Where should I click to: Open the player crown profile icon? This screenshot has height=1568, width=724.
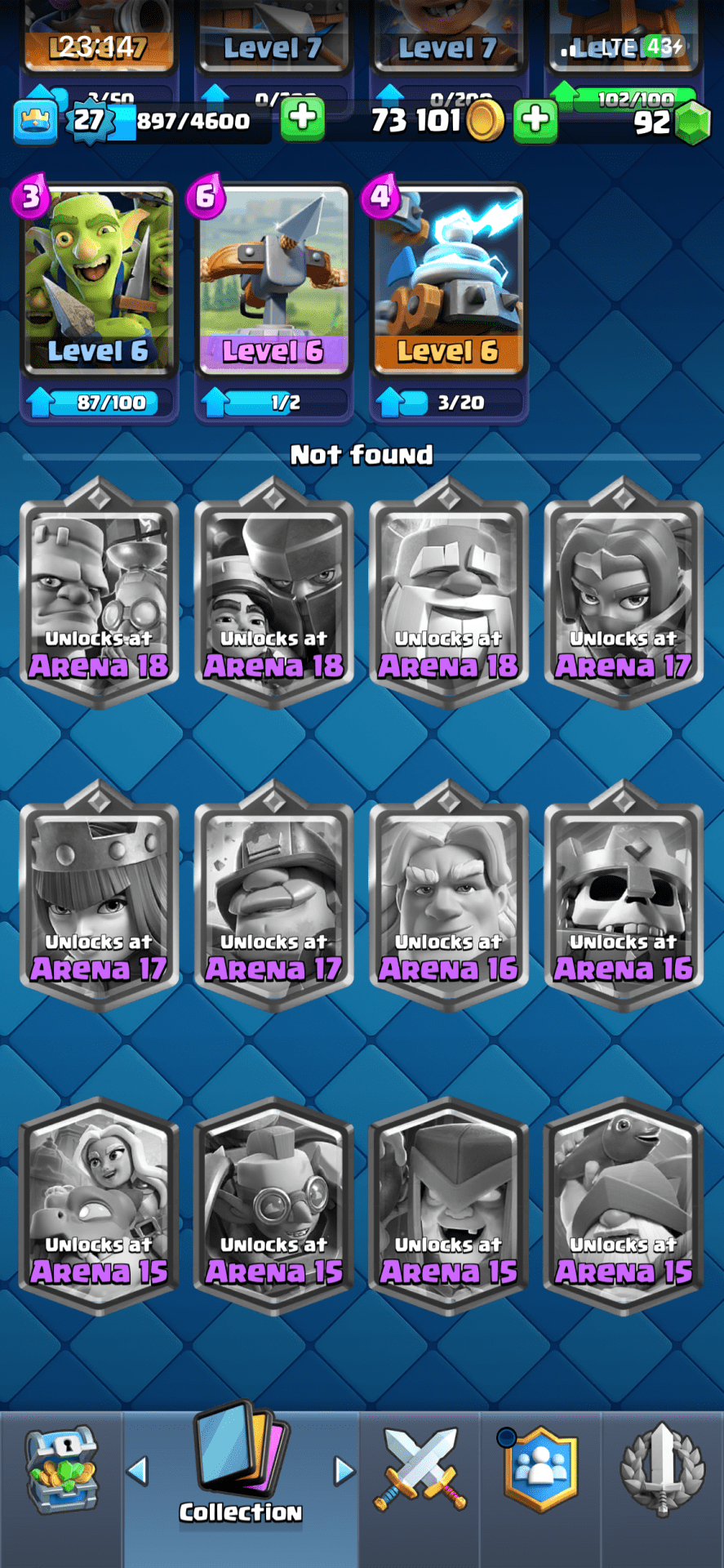pyautogui.click(x=35, y=121)
